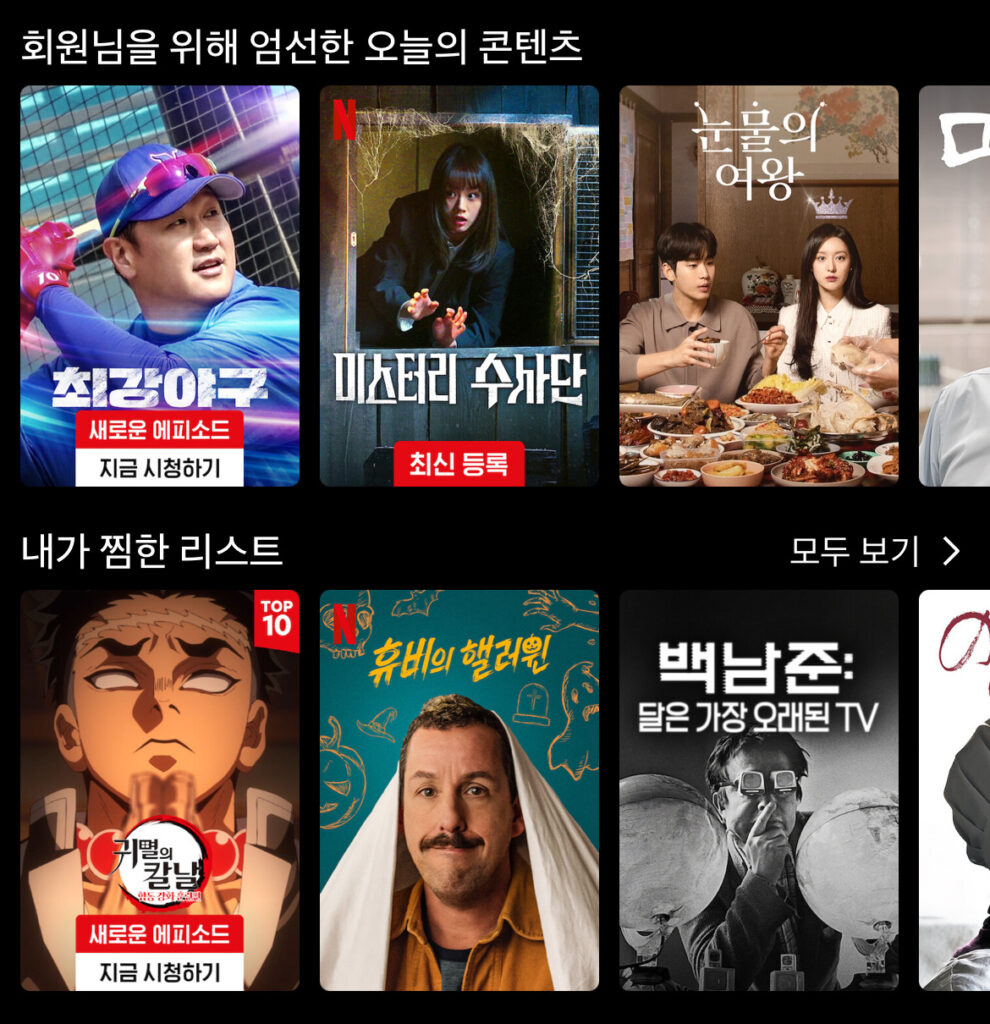Screen dimensions: 990x1024
Task: Open the 귀멸의 칼날 anime tile
Action: coord(160,790)
